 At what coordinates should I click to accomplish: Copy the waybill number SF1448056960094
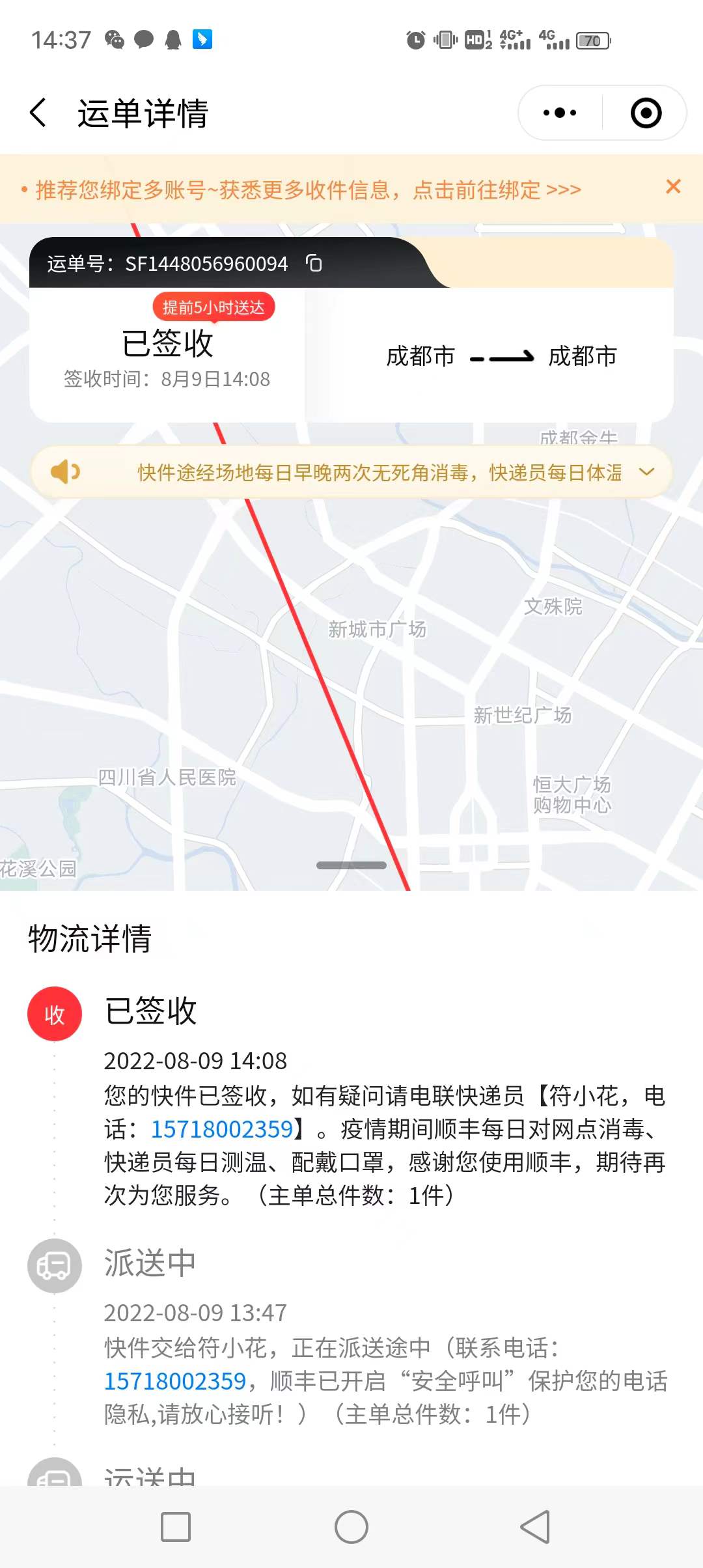coord(314,263)
